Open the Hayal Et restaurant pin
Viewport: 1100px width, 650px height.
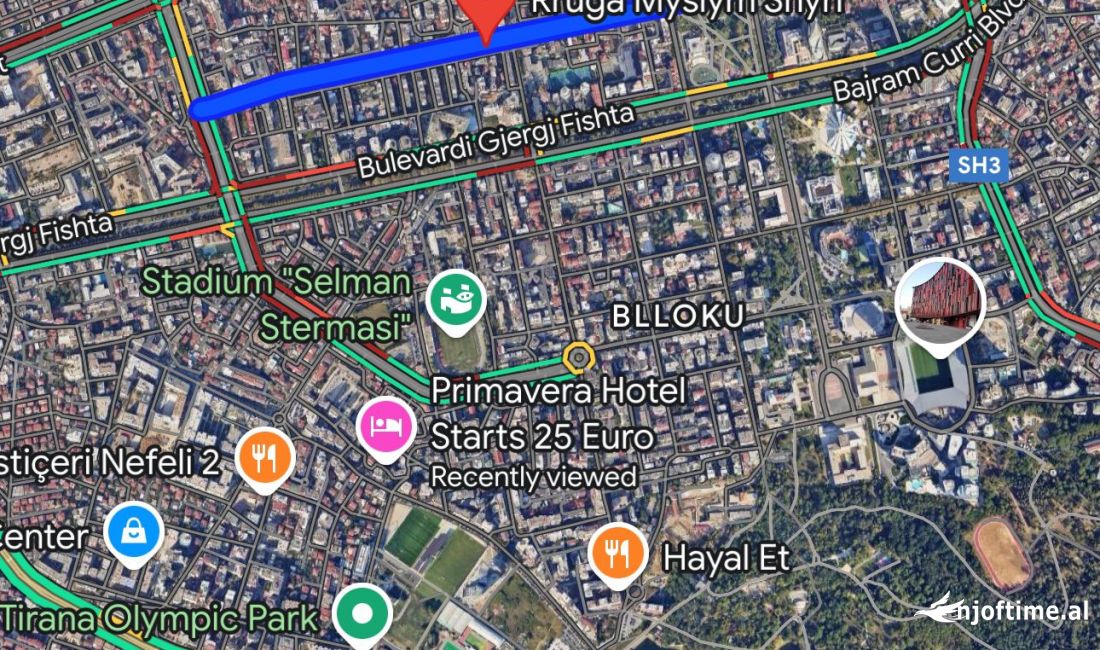tap(618, 551)
